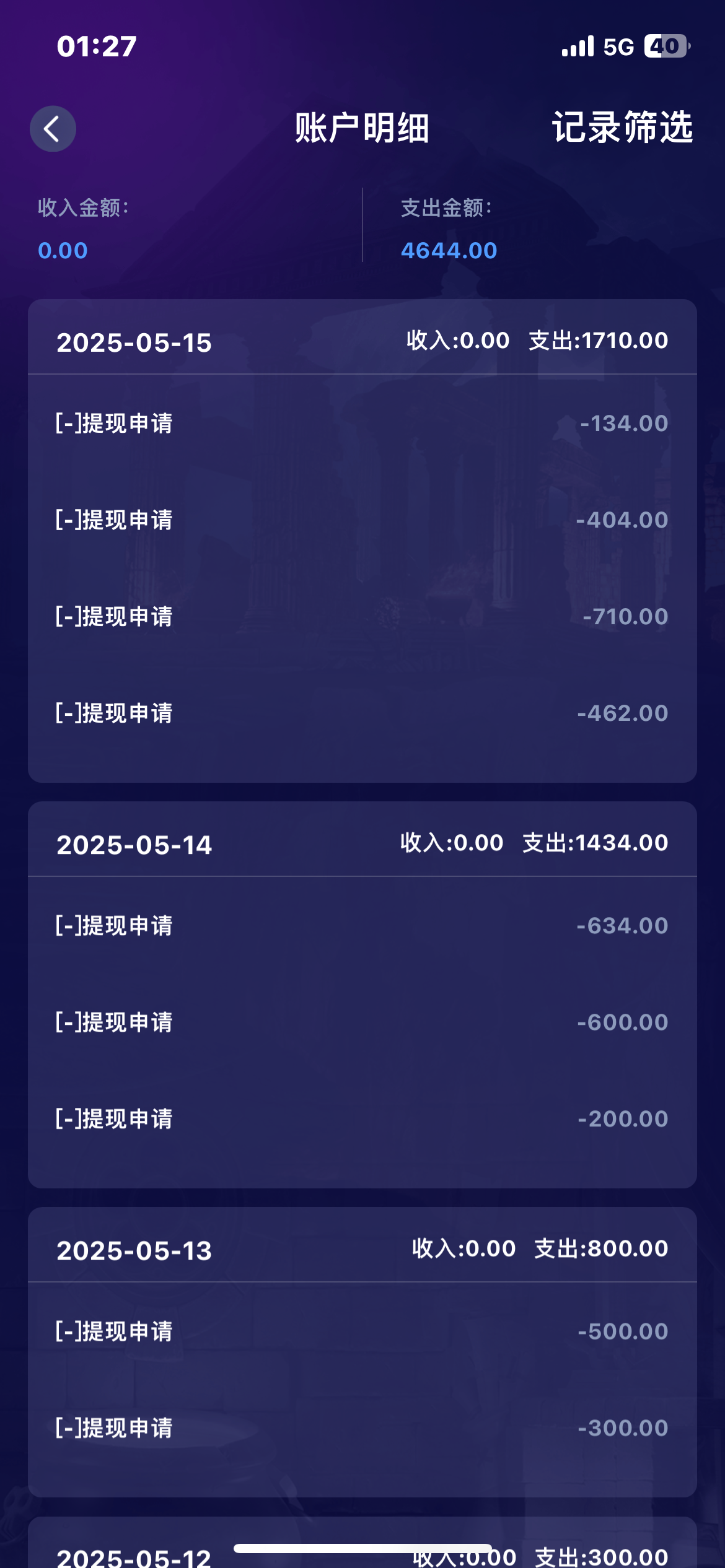Click the back arrow icon
The image size is (725, 1568).
(53, 127)
